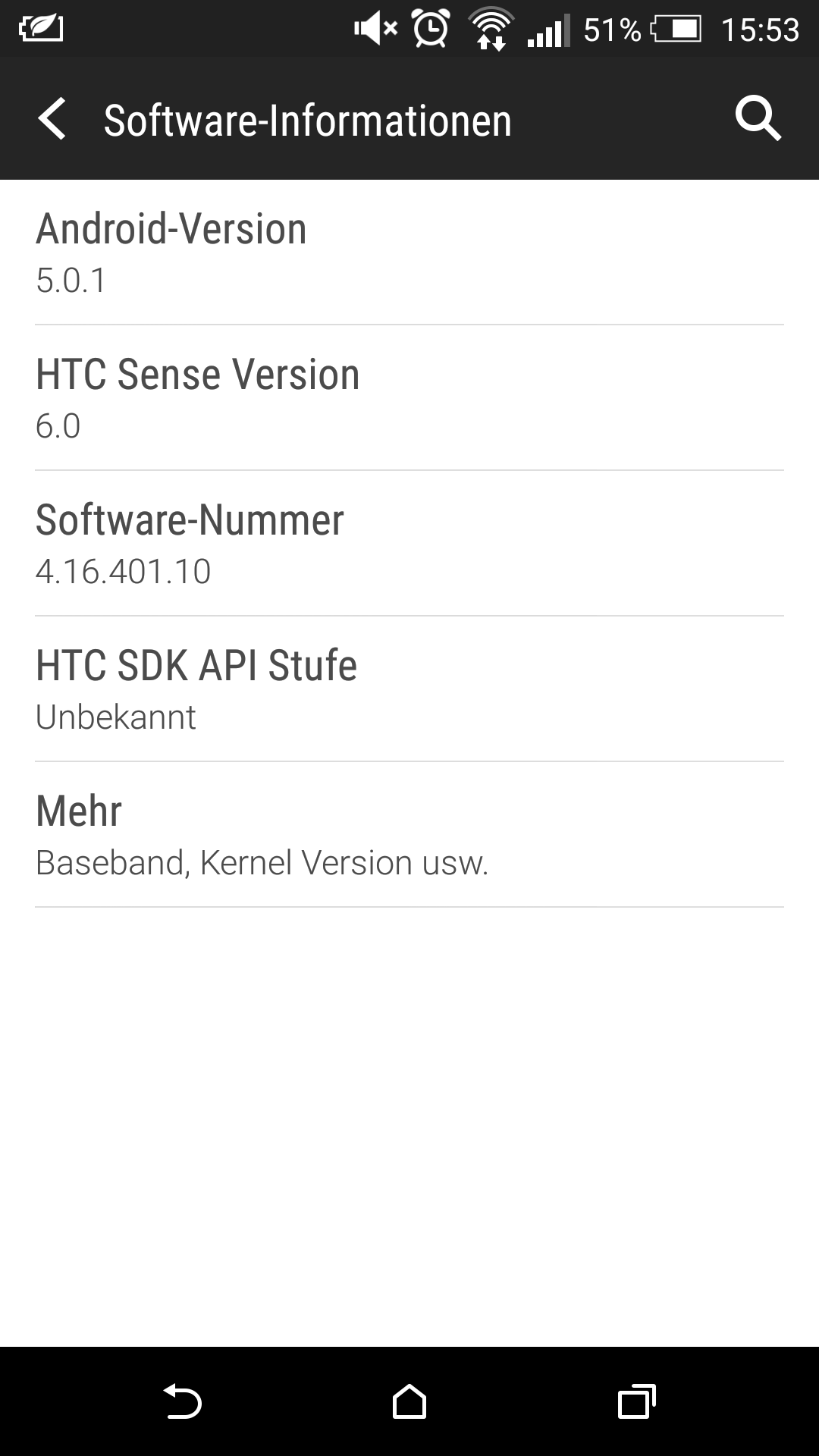Open the search icon in app bar

[x=758, y=119]
